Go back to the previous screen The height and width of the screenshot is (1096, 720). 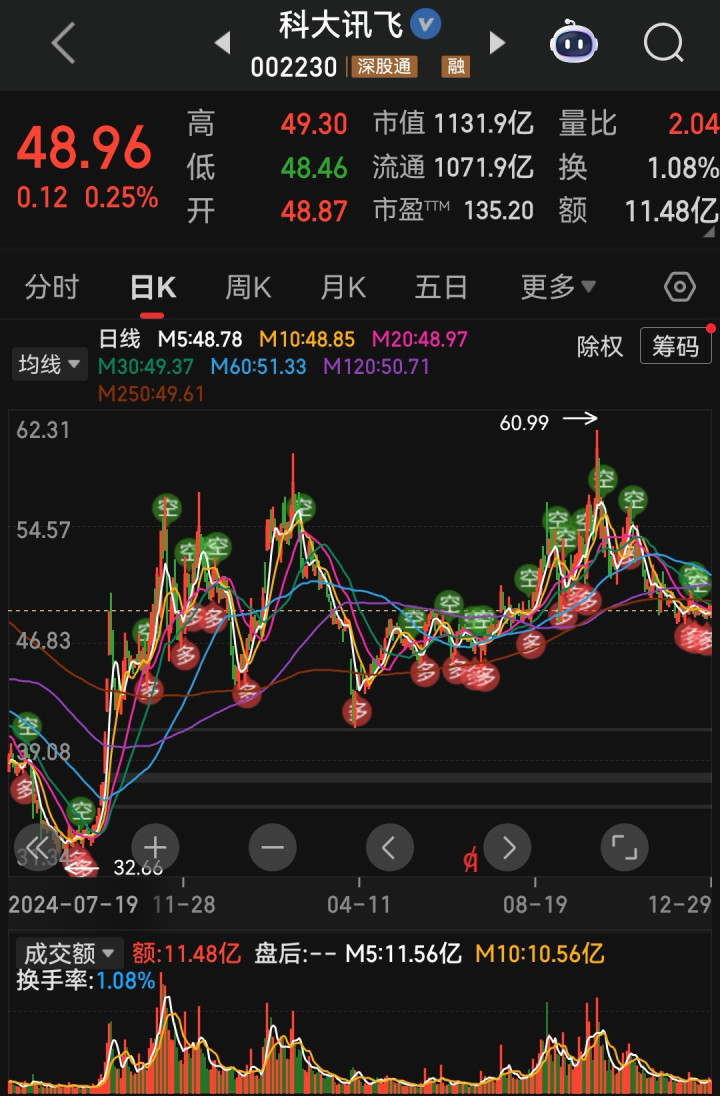click(63, 43)
